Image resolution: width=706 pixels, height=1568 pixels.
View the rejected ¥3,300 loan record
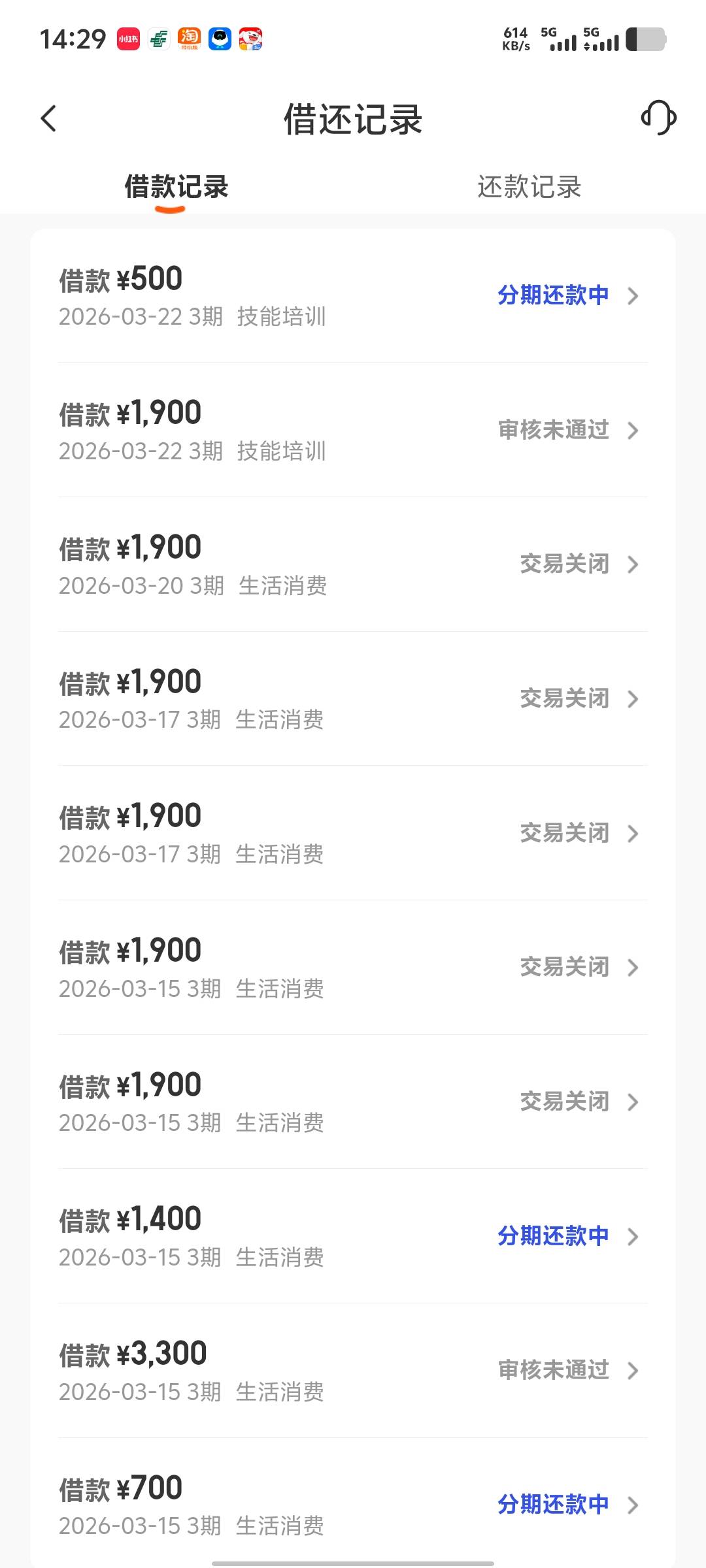click(x=353, y=1371)
